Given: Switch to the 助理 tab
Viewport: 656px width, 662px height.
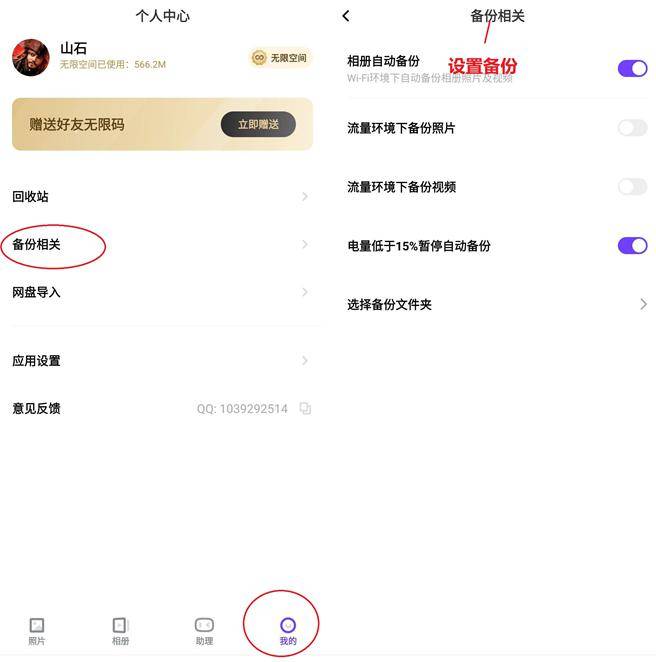Looking at the screenshot, I should 204,631.
